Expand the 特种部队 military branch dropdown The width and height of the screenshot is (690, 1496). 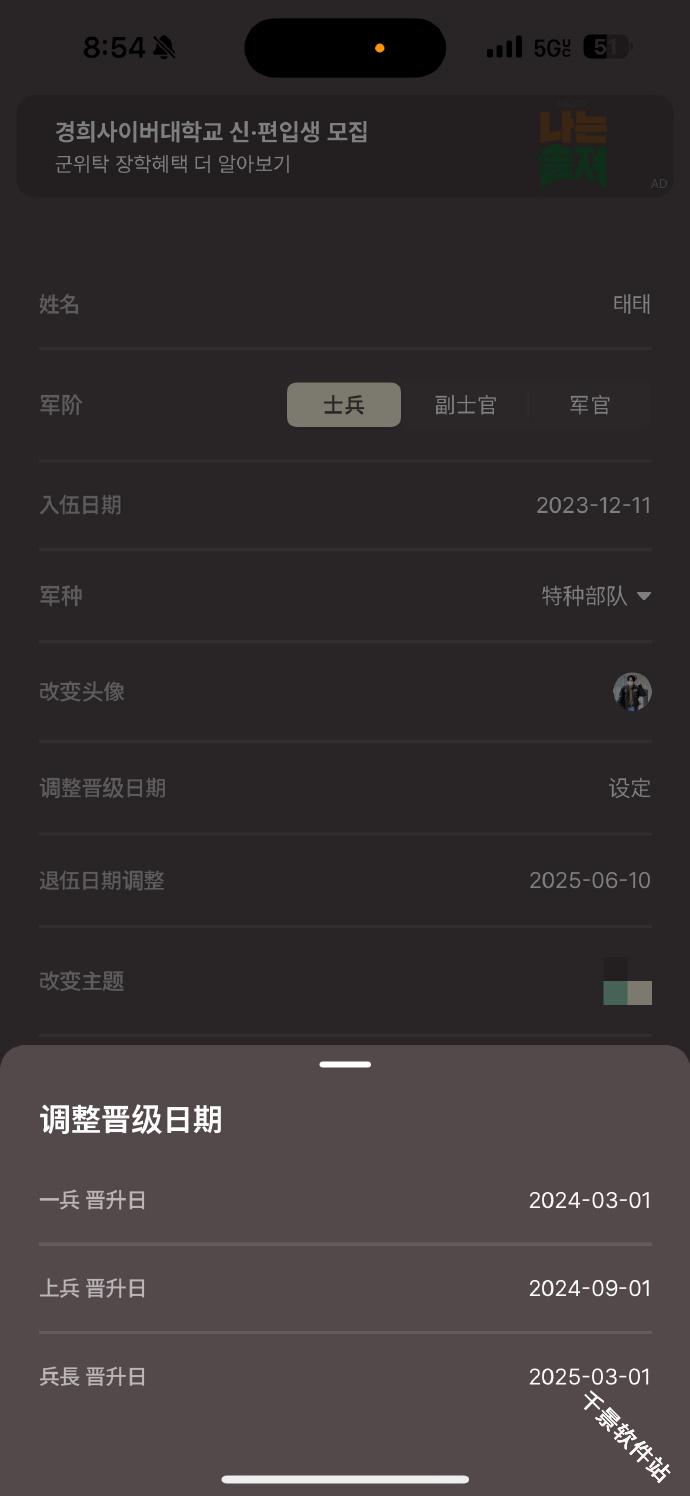(x=597, y=596)
